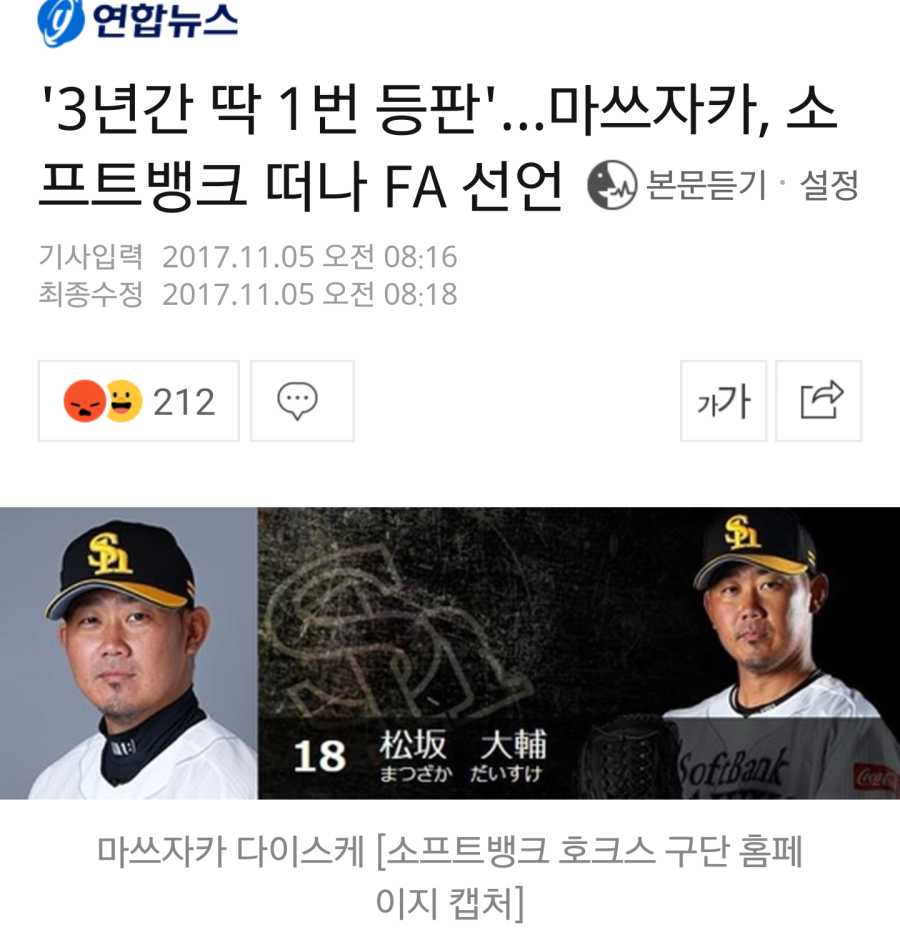Share this article
The image size is (900, 947).
(x=818, y=401)
